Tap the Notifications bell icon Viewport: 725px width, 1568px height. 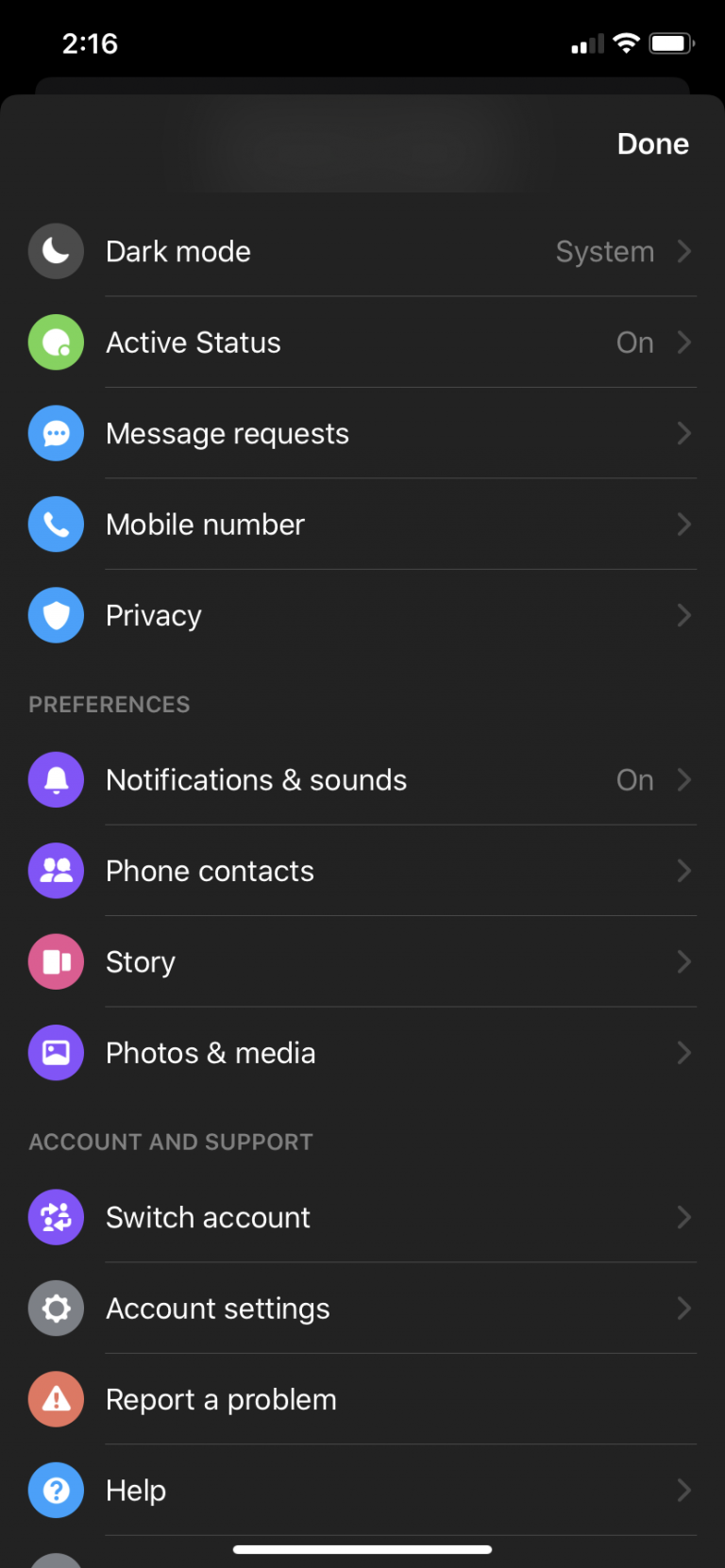pyautogui.click(x=56, y=779)
